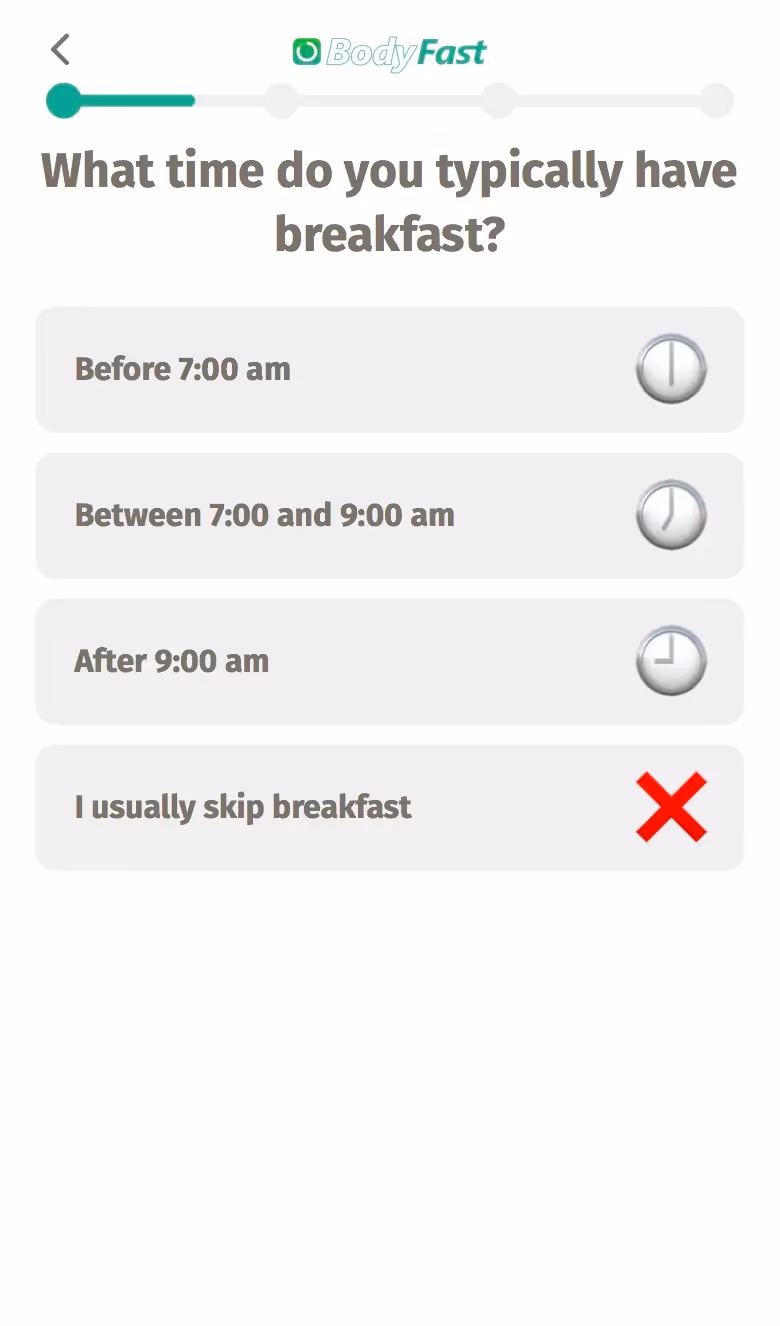Choose Between 7:00 and 9:00 am
This screenshot has width=780, height=1326.
pos(389,515)
